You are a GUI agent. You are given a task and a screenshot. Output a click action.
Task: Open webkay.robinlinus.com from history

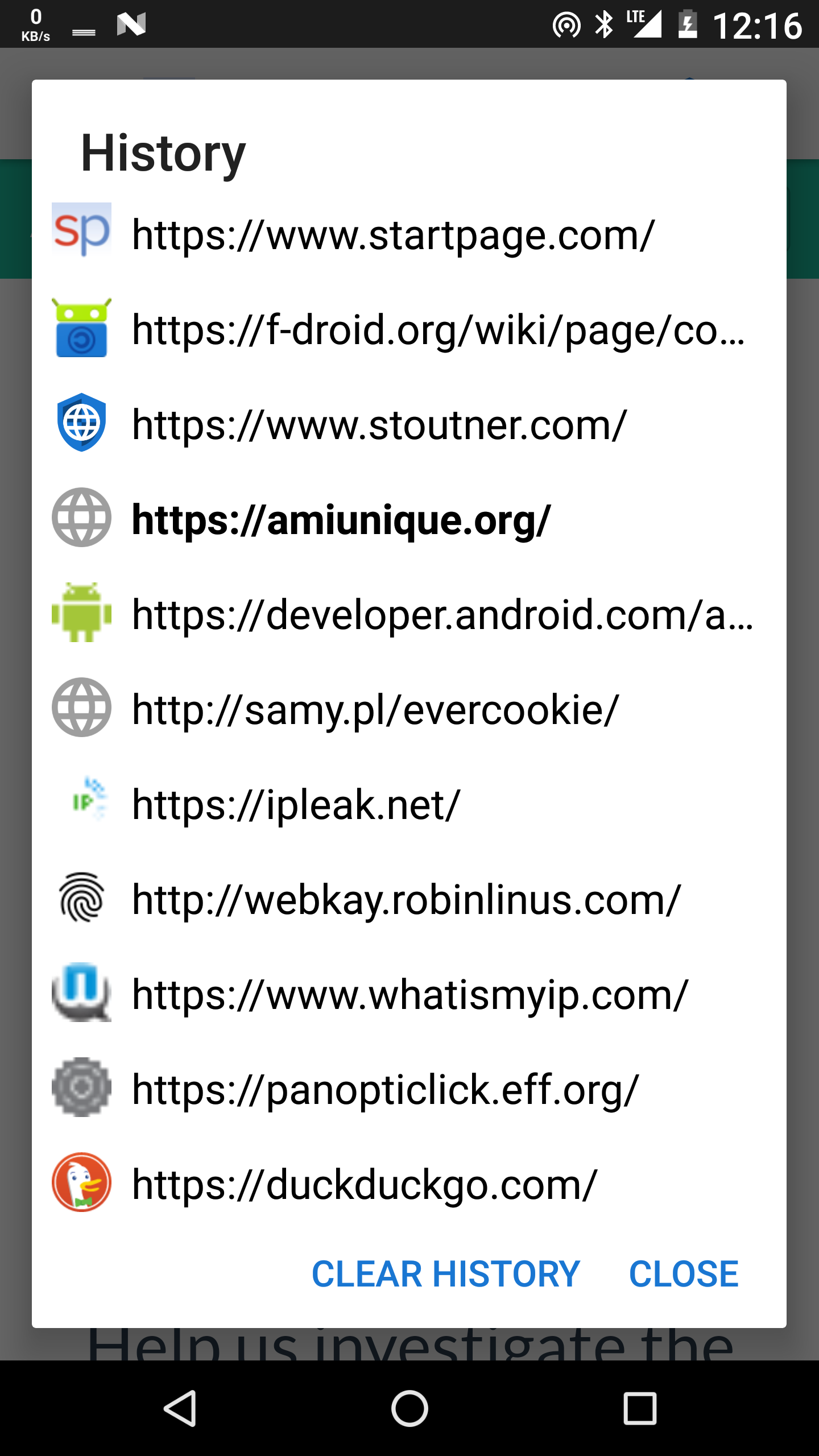(409, 899)
